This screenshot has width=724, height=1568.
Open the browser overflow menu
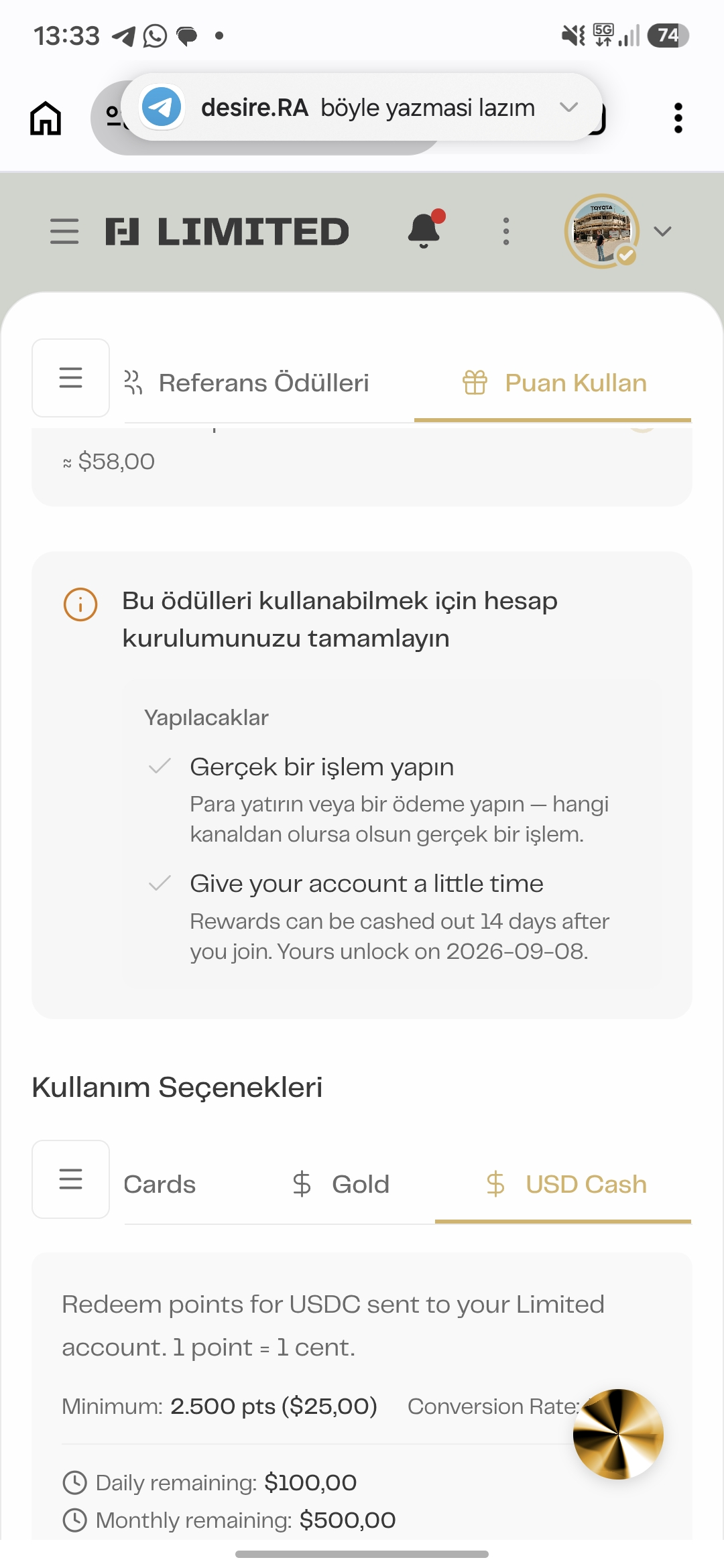click(x=678, y=118)
